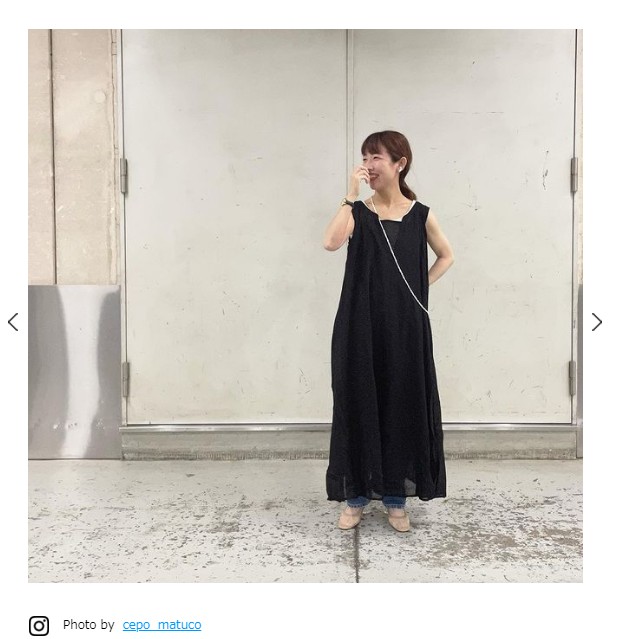Image resolution: width=621 pixels, height=639 pixels.
Task: Go to the previous photo
Action: pos(13,322)
